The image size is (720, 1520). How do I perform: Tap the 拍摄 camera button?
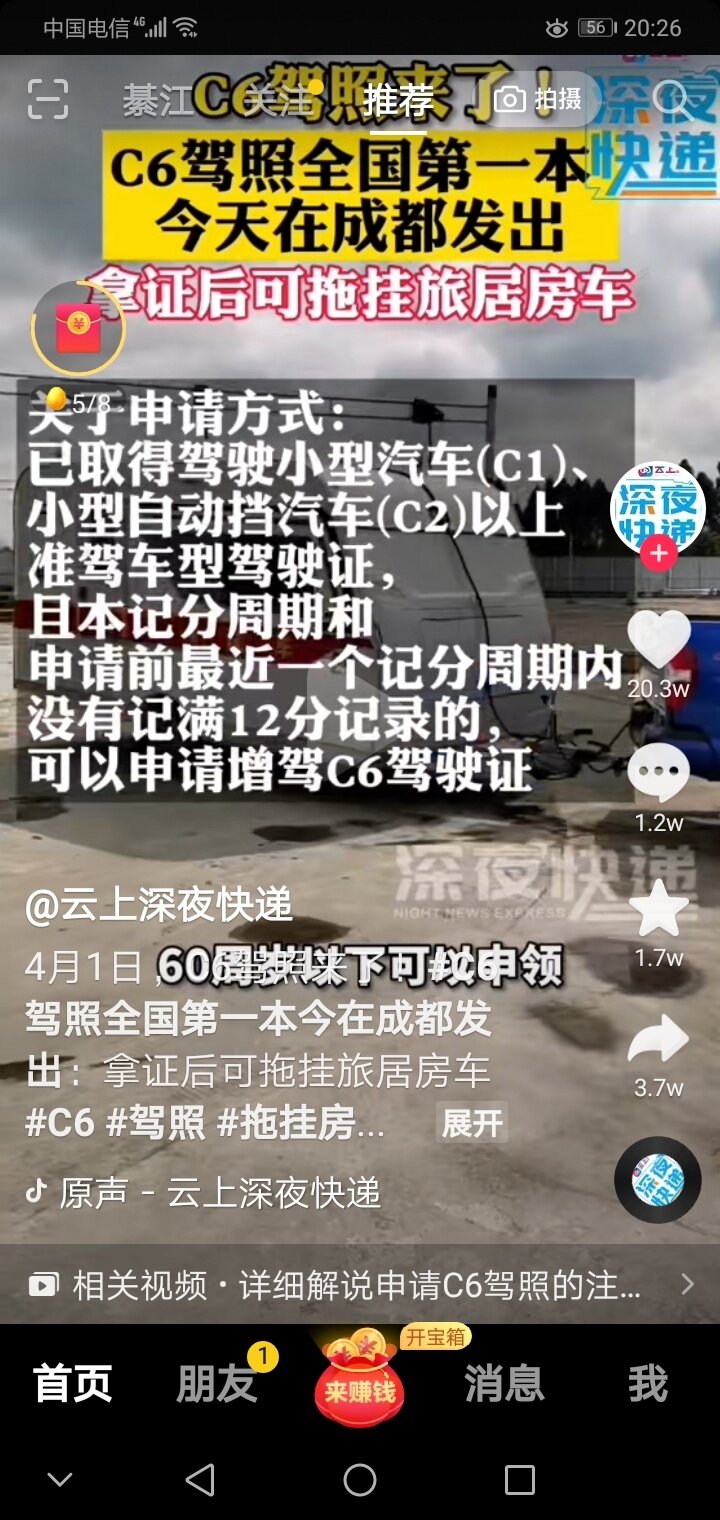[539, 99]
